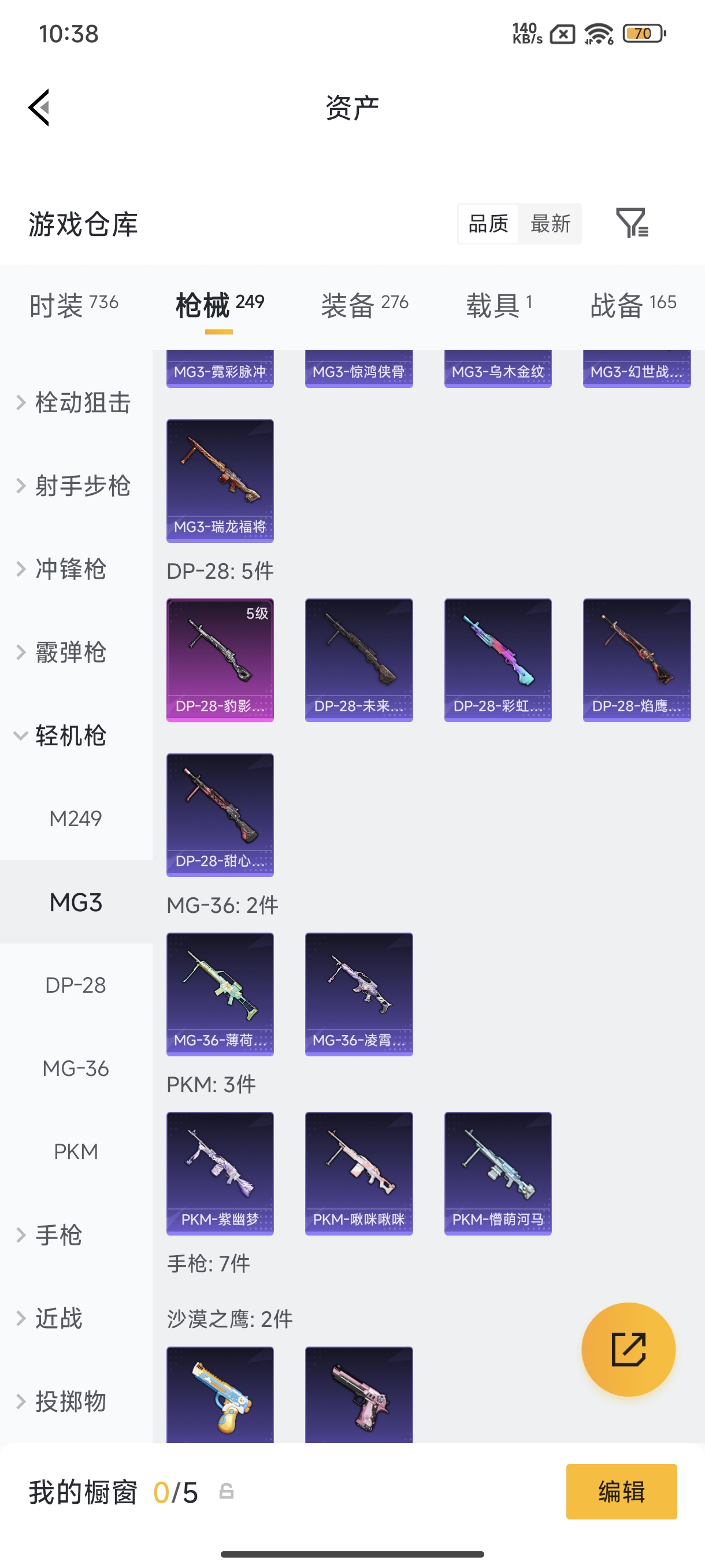This screenshot has height=1568, width=705.
Task: Tap the orange floating share button
Action: 628,1349
